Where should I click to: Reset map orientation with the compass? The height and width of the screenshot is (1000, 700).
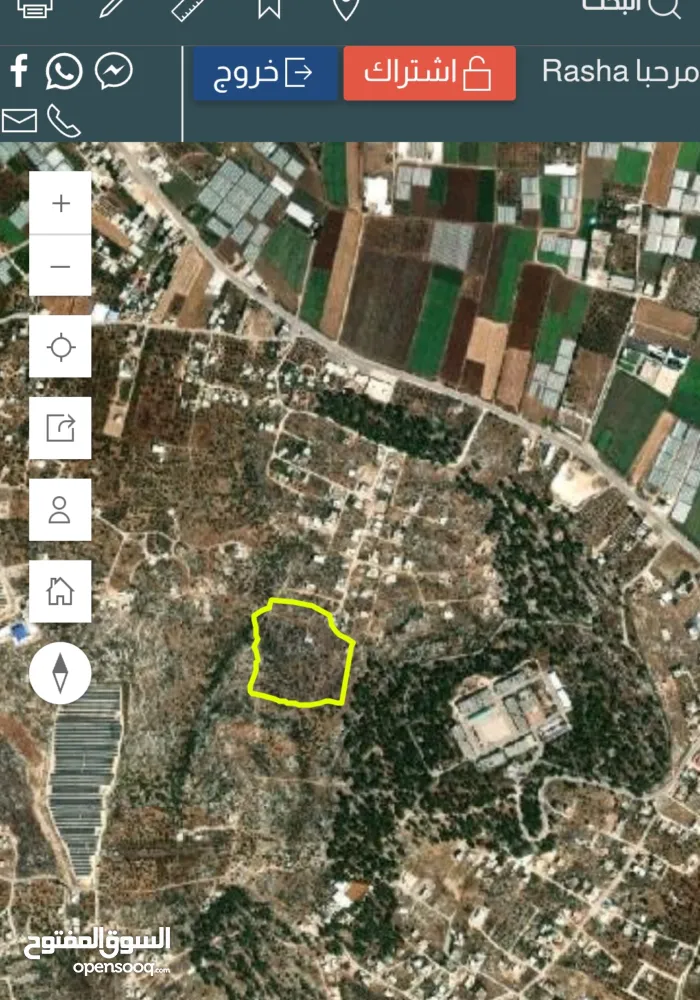coord(60,673)
